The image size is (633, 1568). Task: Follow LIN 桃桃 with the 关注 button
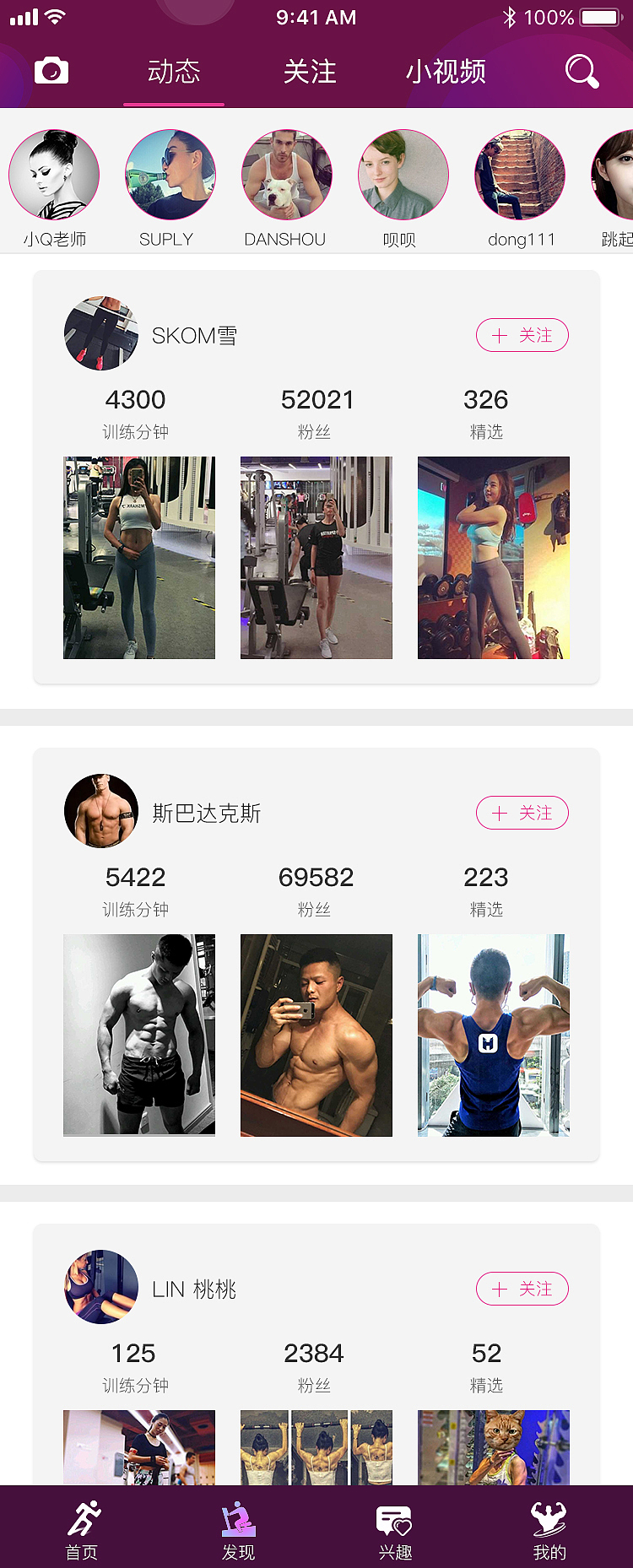(x=522, y=1289)
